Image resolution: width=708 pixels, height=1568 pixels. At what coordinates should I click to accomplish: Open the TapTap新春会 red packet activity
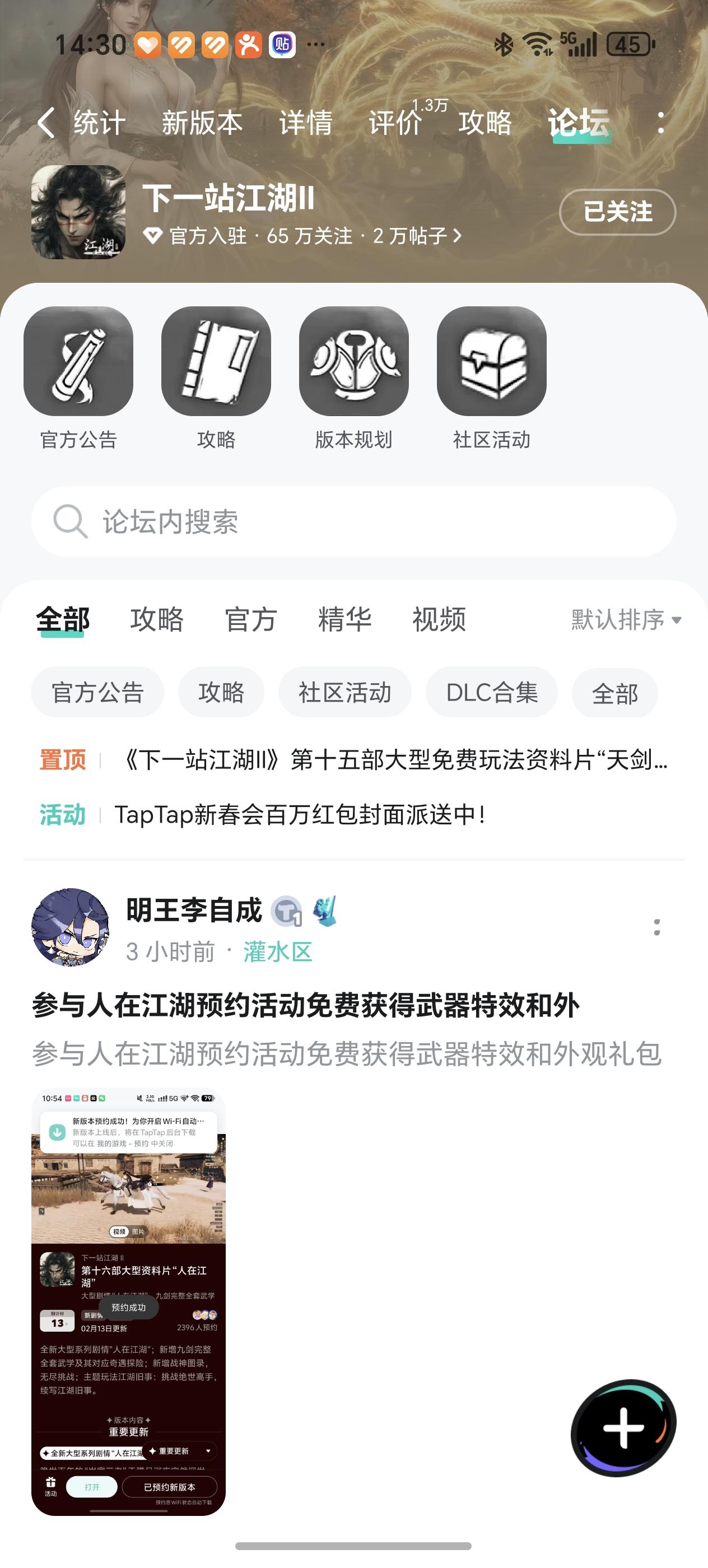(300, 814)
